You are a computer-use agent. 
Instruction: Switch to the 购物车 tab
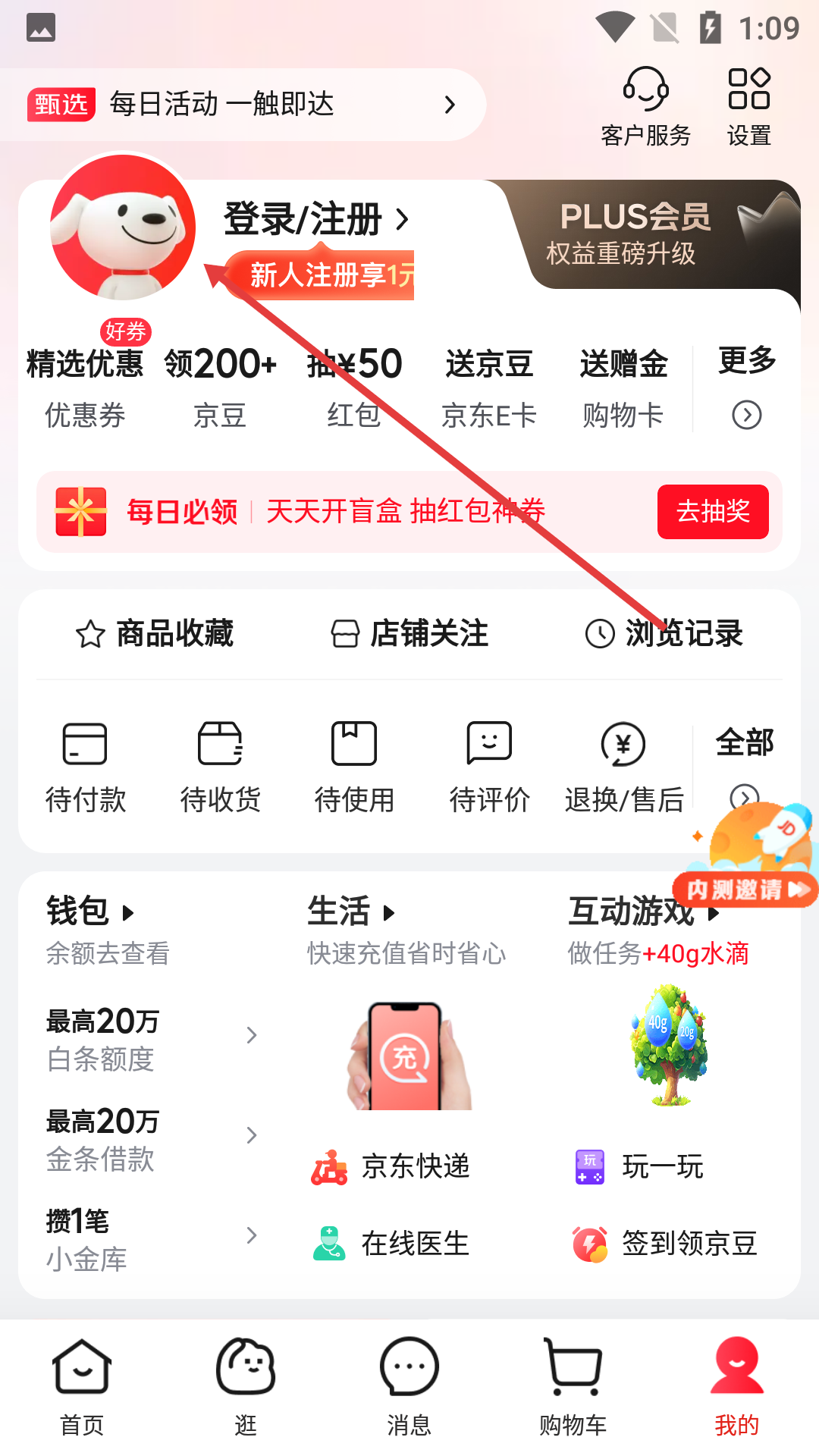[573, 1388]
